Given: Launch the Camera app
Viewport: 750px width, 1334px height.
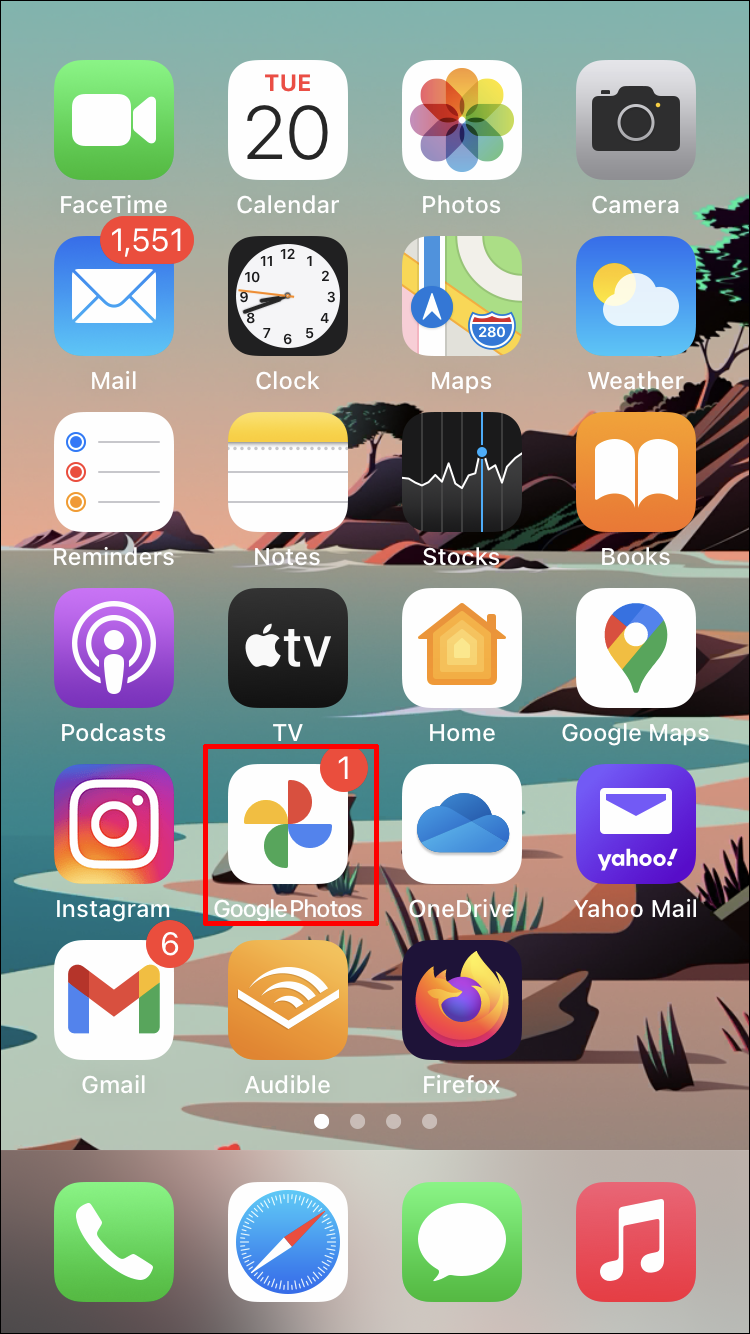Looking at the screenshot, I should 636,120.
